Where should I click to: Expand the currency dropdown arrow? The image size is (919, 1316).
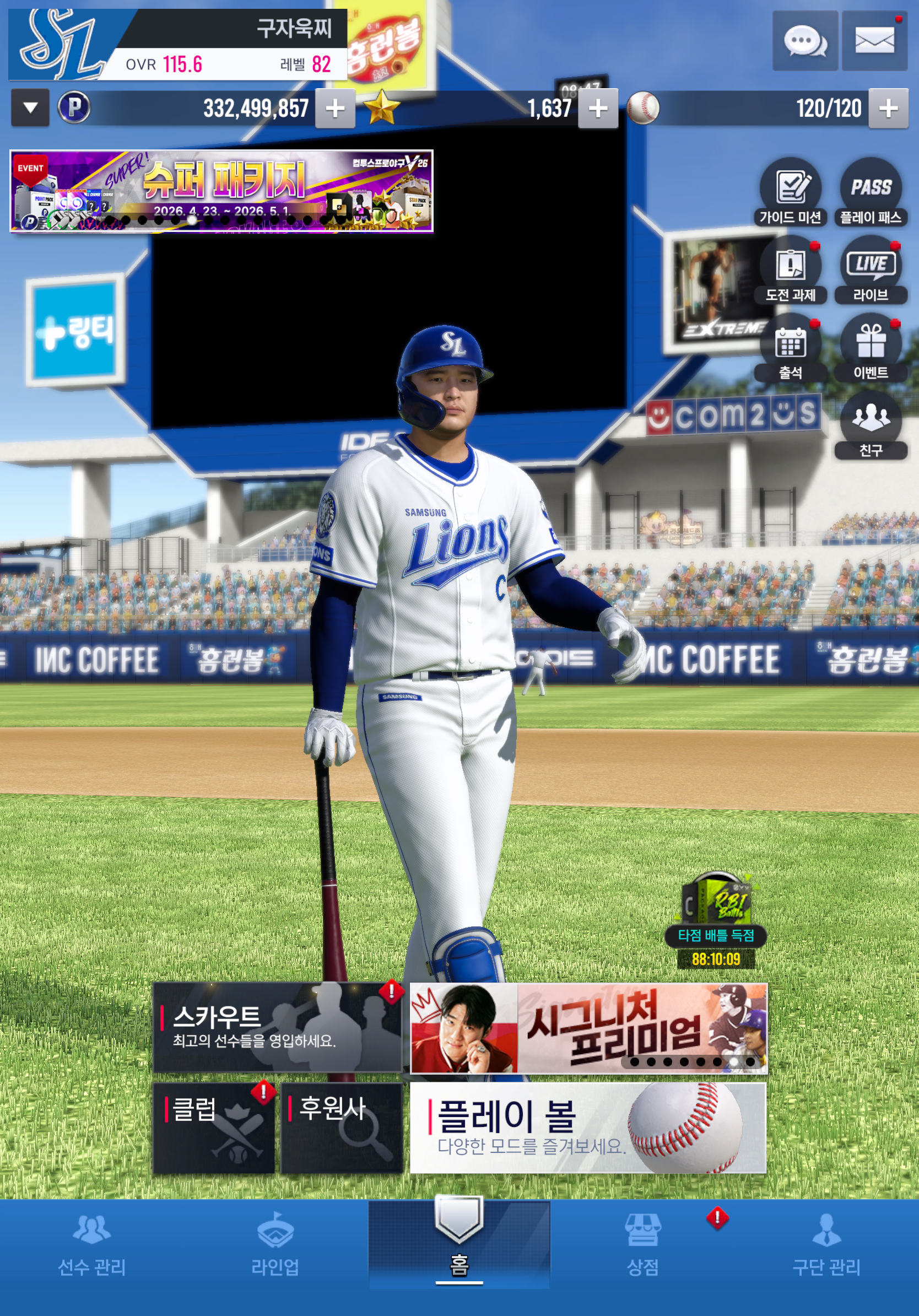30,107
